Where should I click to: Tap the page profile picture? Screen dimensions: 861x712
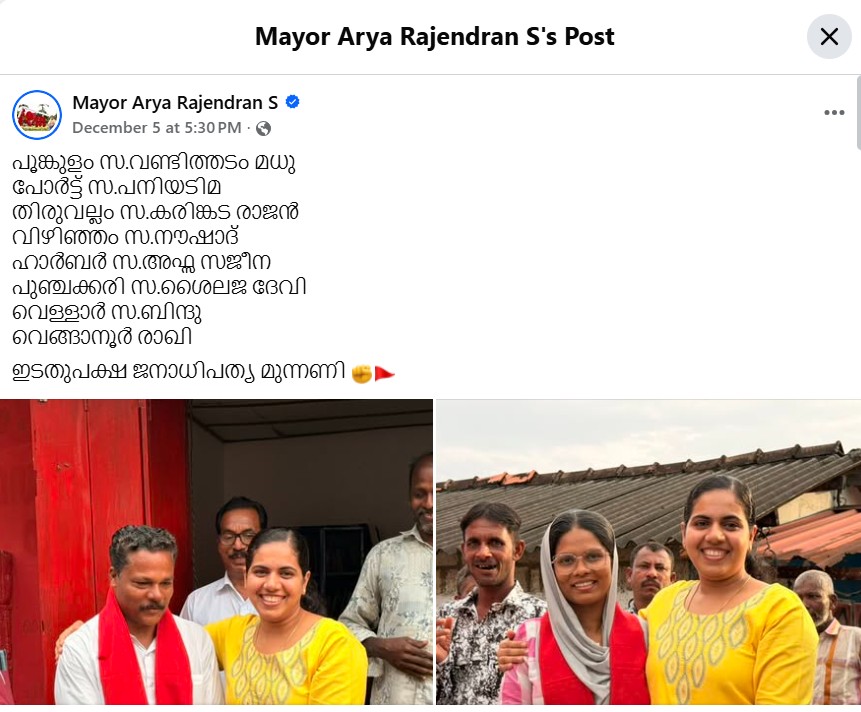[x=37, y=114]
